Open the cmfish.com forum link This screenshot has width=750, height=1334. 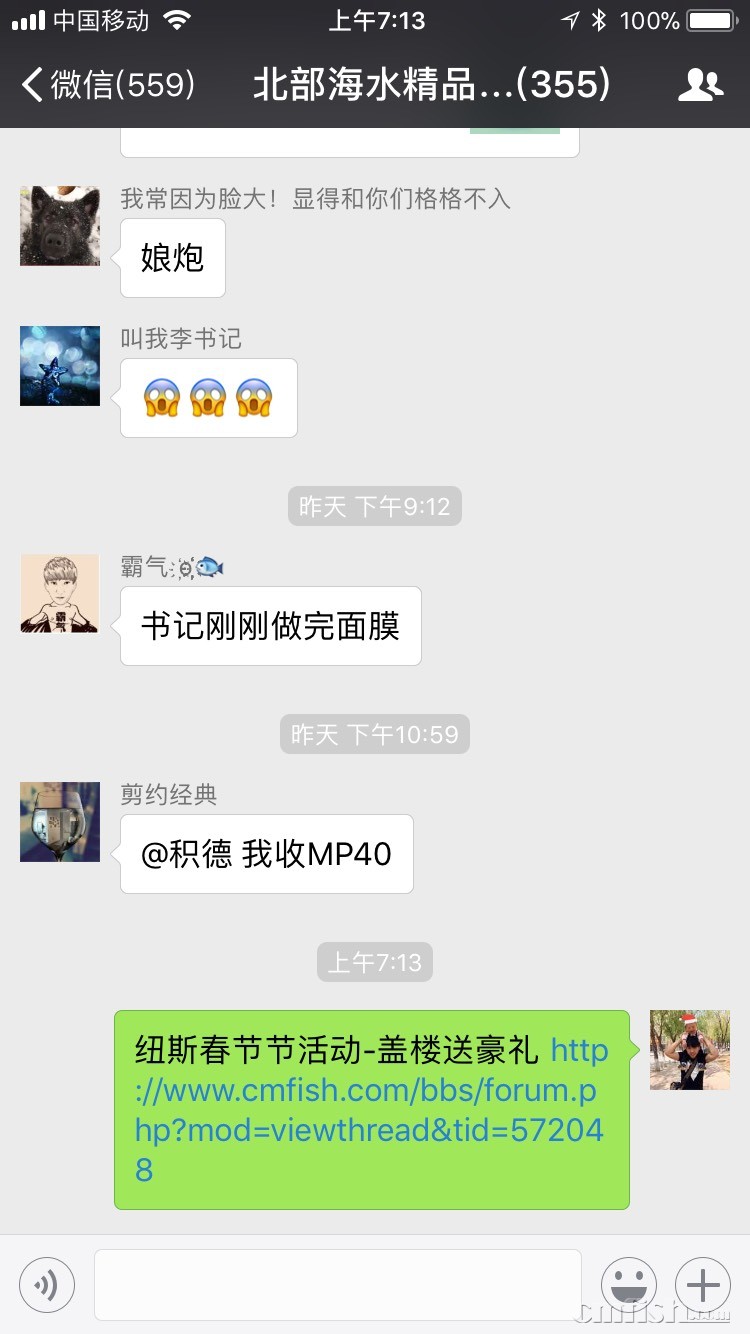click(370, 1110)
